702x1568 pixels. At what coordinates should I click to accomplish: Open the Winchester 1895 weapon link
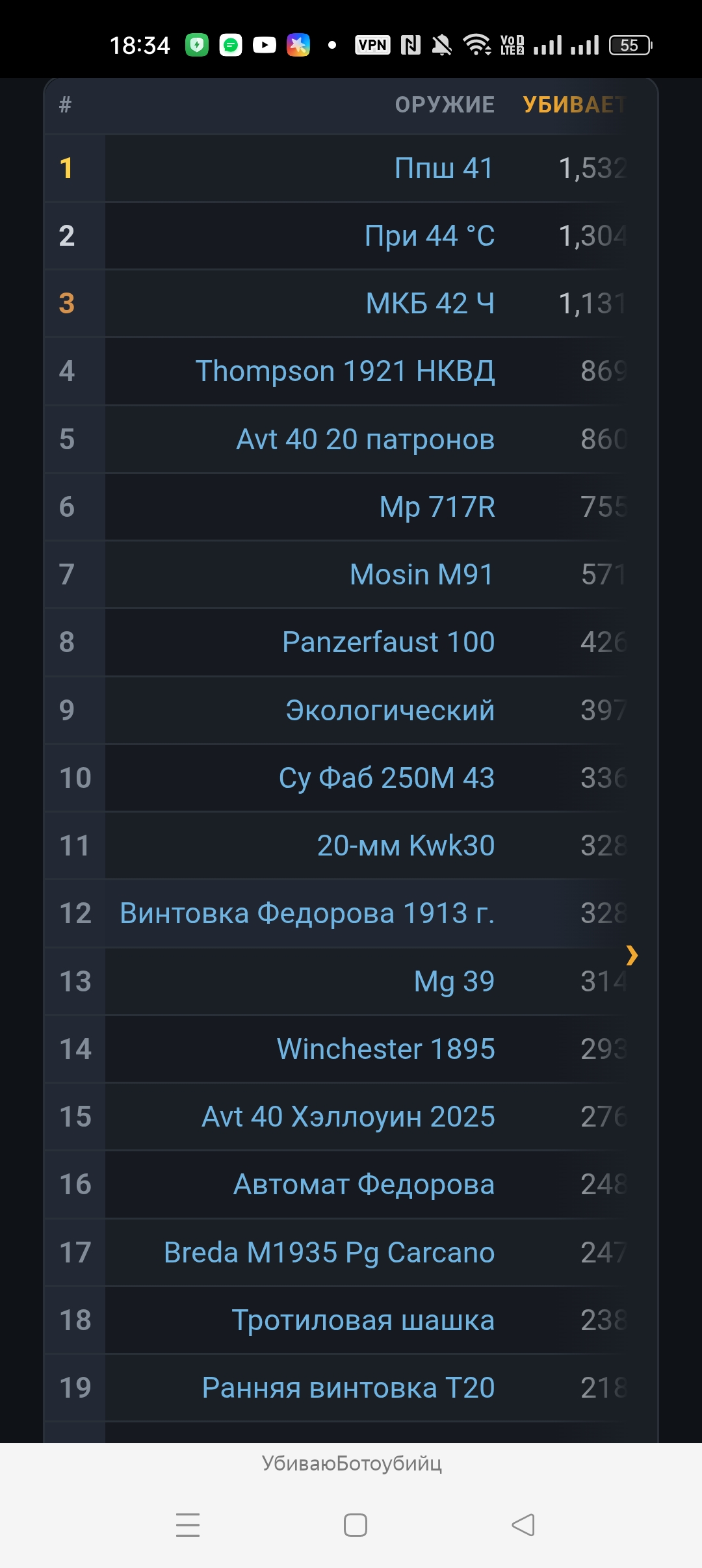point(386,1049)
